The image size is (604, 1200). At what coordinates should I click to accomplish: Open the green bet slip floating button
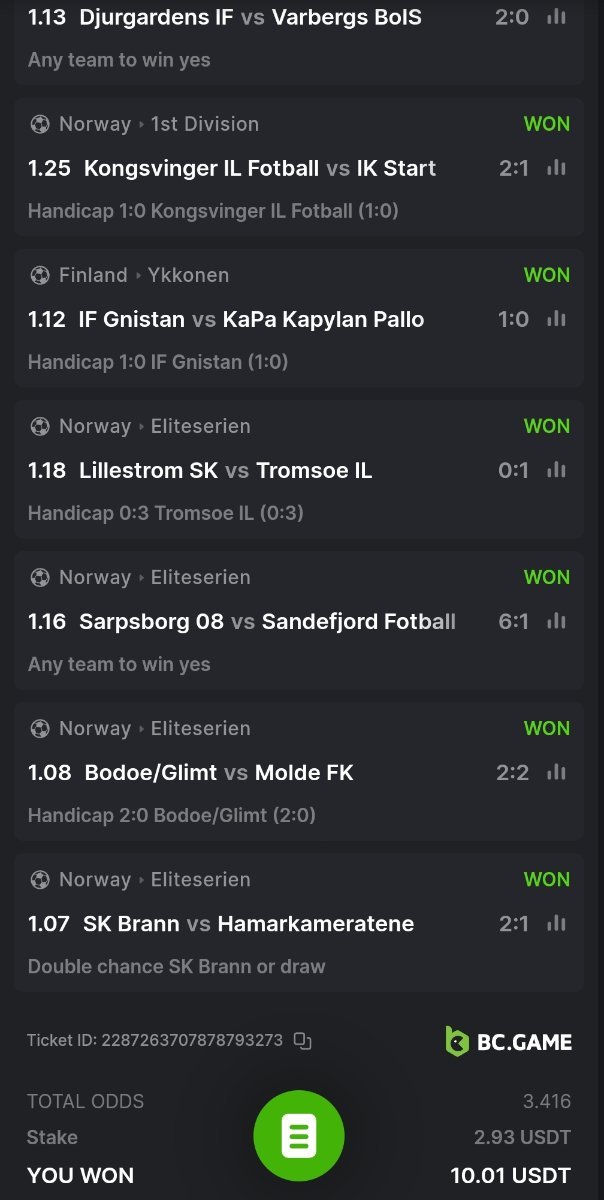point(299,1135)
